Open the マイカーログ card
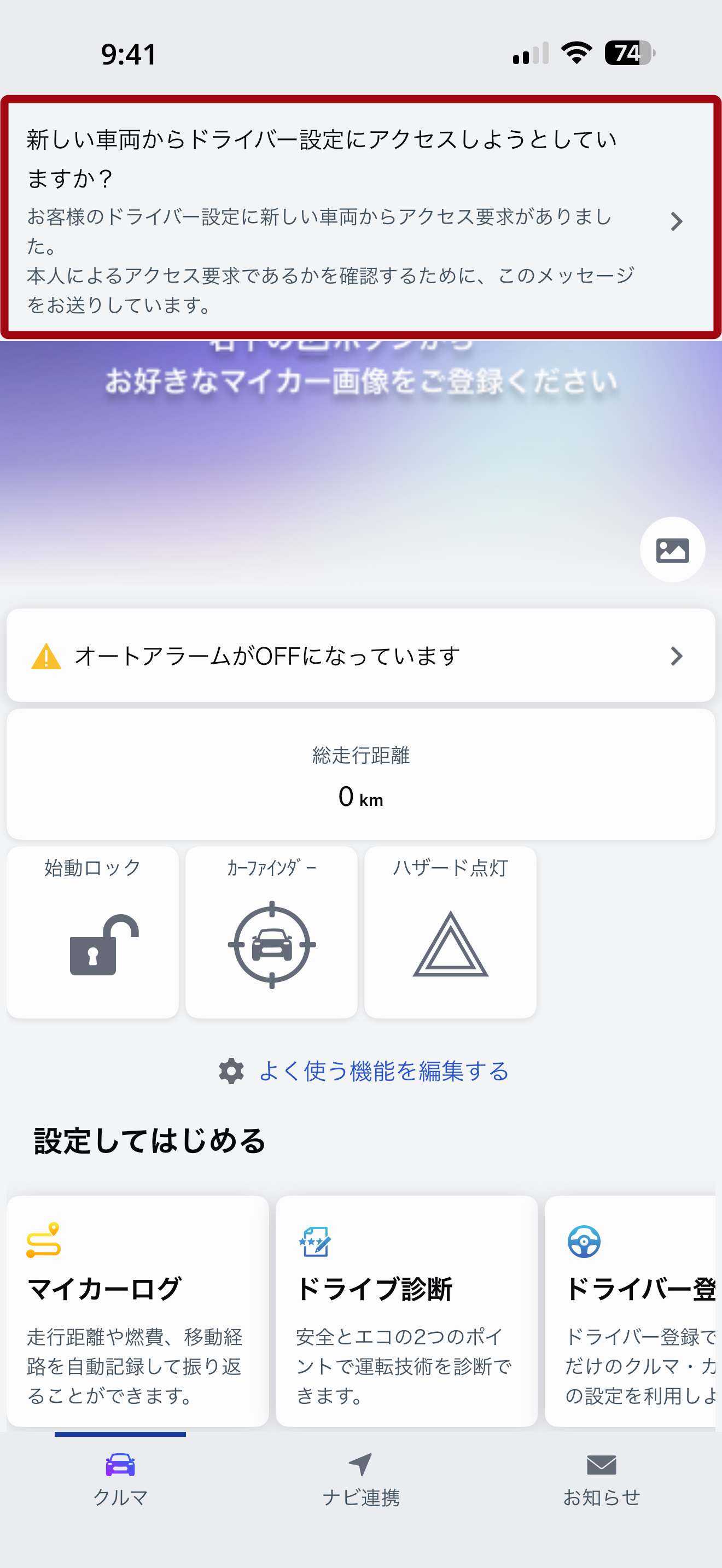Image resolution: width=722 pixels, height=1568 pixels. (x=138, y=1311)
